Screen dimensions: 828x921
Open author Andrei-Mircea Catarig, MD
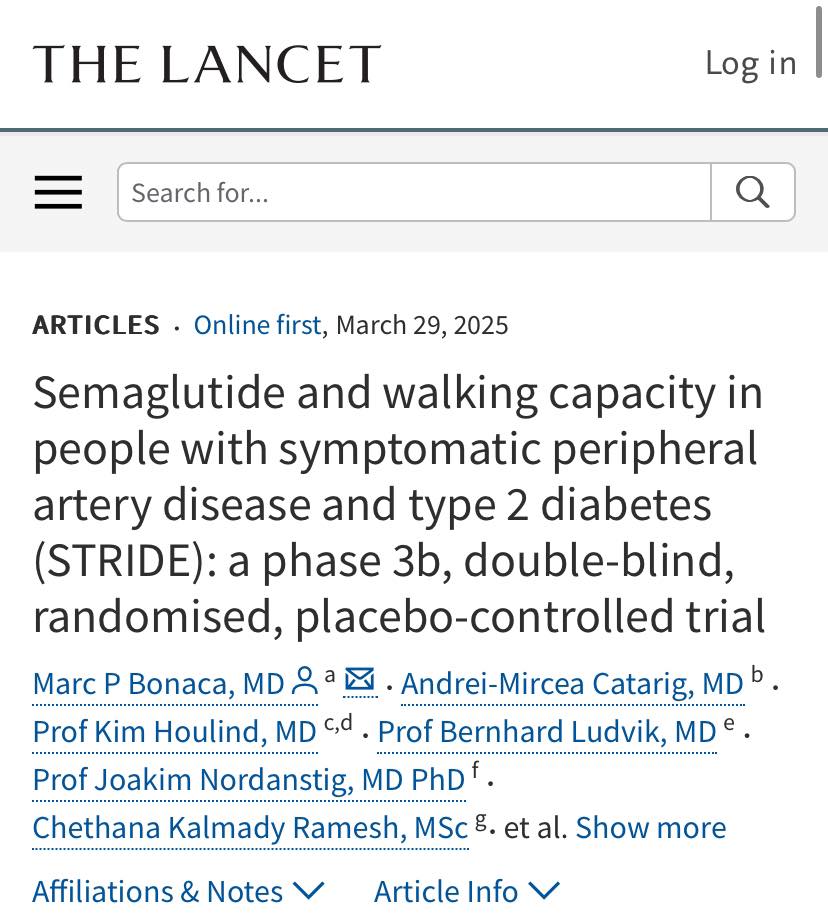(572, 684)
